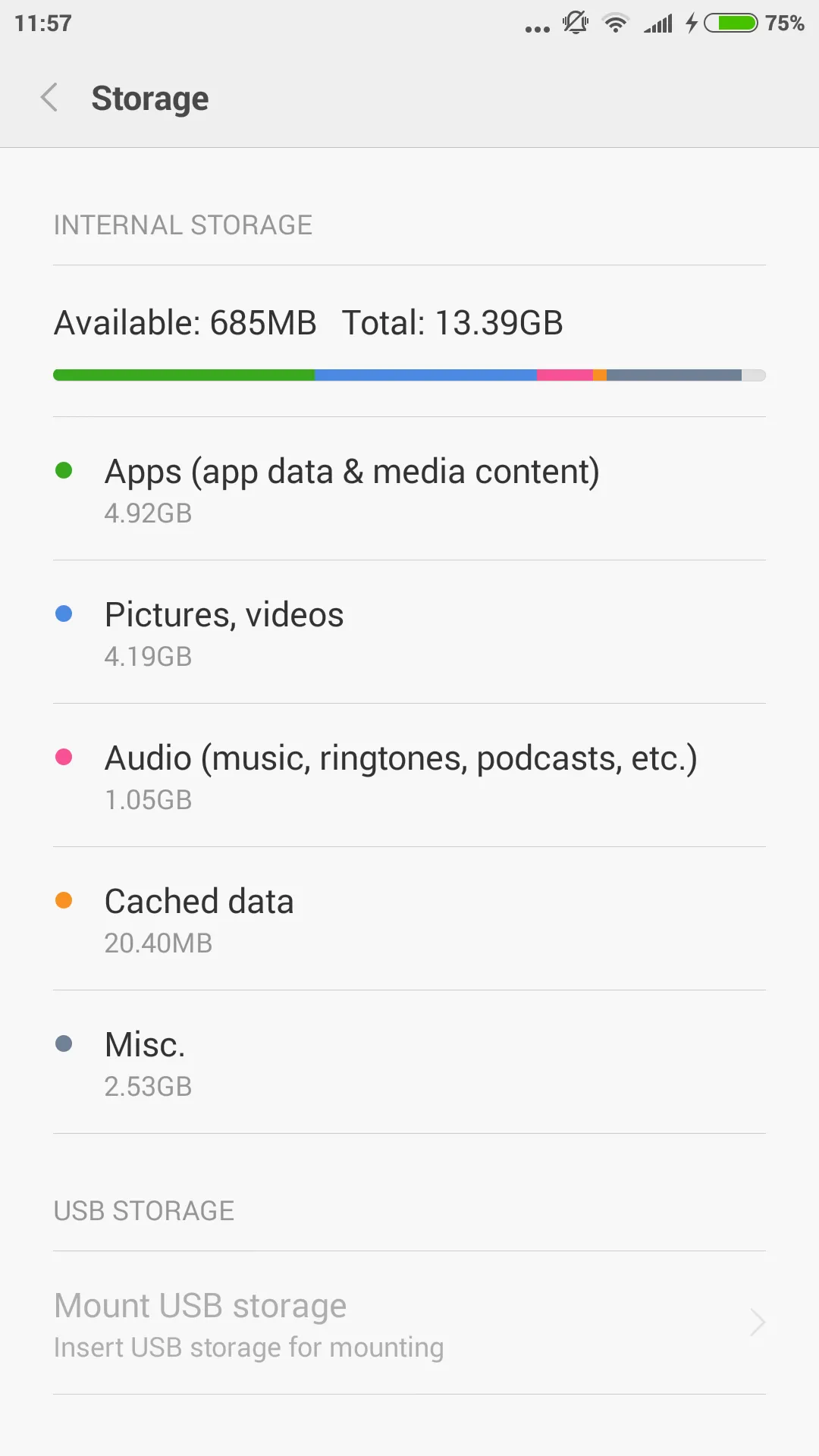
Task: Select the Cached data row
Action: 409,919
